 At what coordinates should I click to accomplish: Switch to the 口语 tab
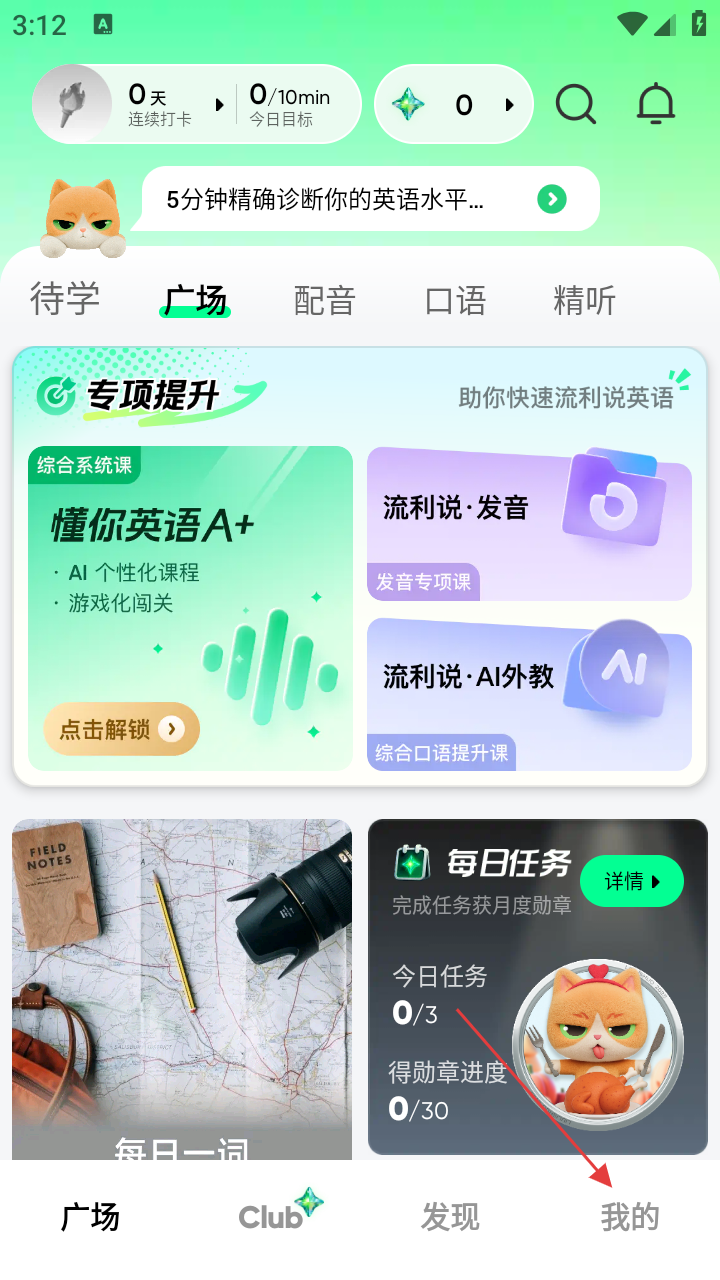point(456,300)
